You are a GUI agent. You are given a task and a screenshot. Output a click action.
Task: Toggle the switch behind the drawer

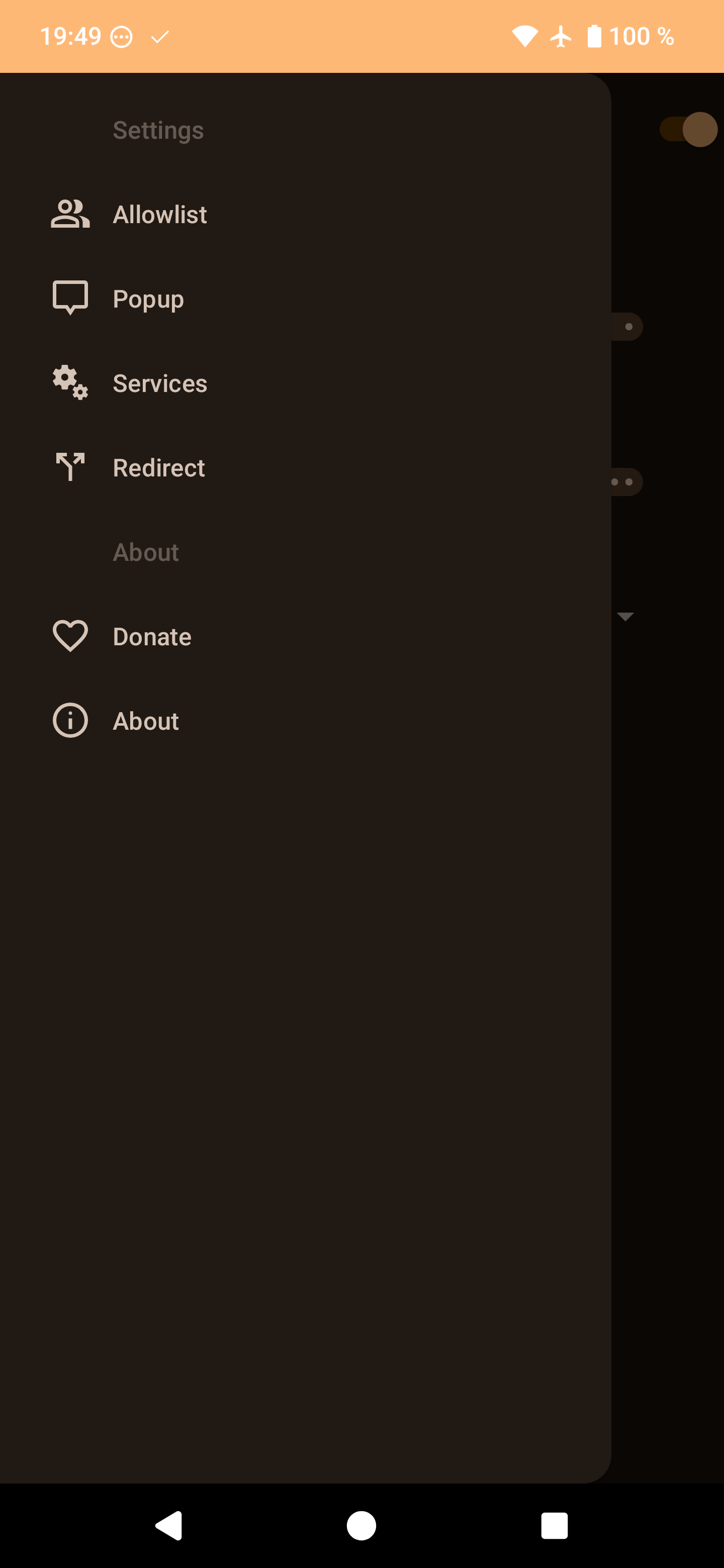pyautogui.click(x=689, y=129)
